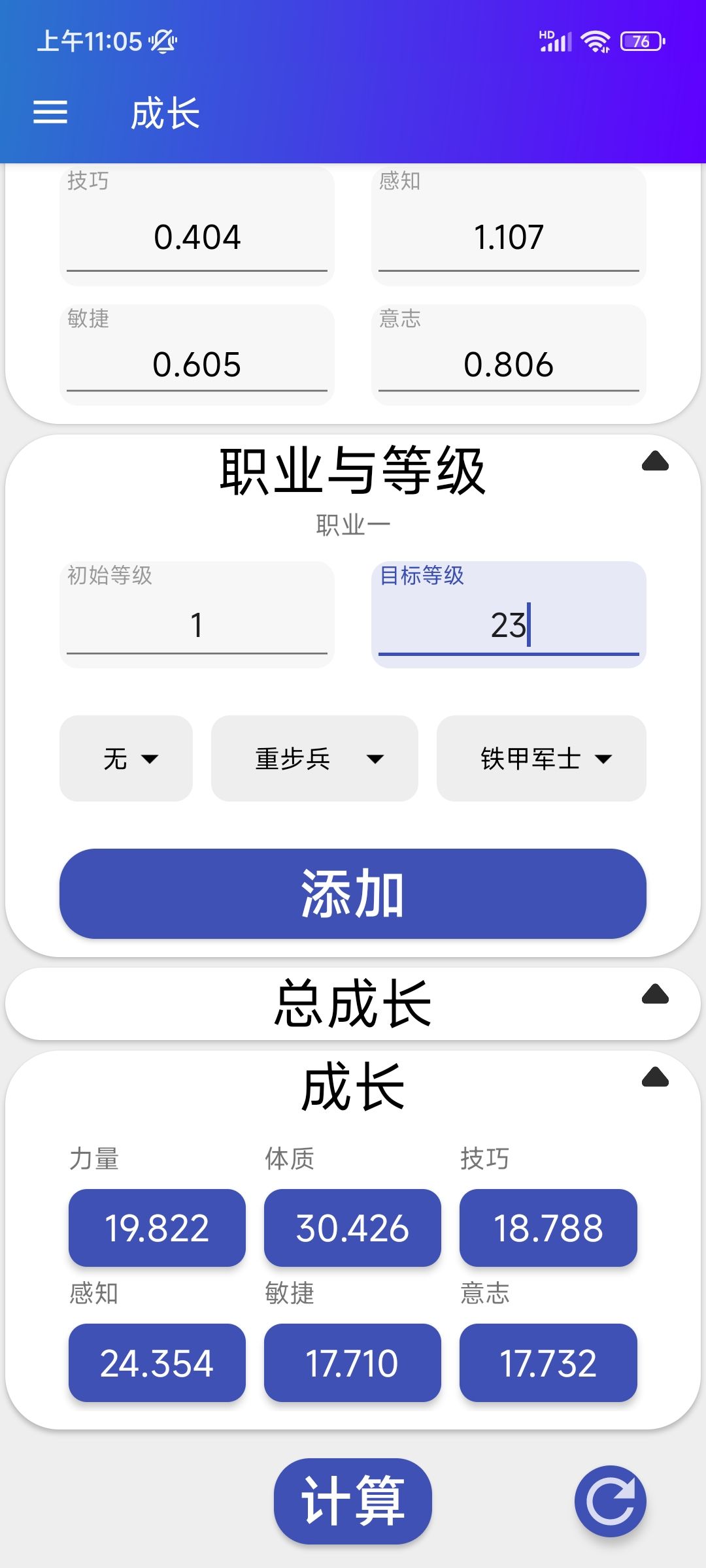This screenshot has height=1568, width=706.
Task: Click the 敏捷 result showing 17.710
Action: [352, 1362]
